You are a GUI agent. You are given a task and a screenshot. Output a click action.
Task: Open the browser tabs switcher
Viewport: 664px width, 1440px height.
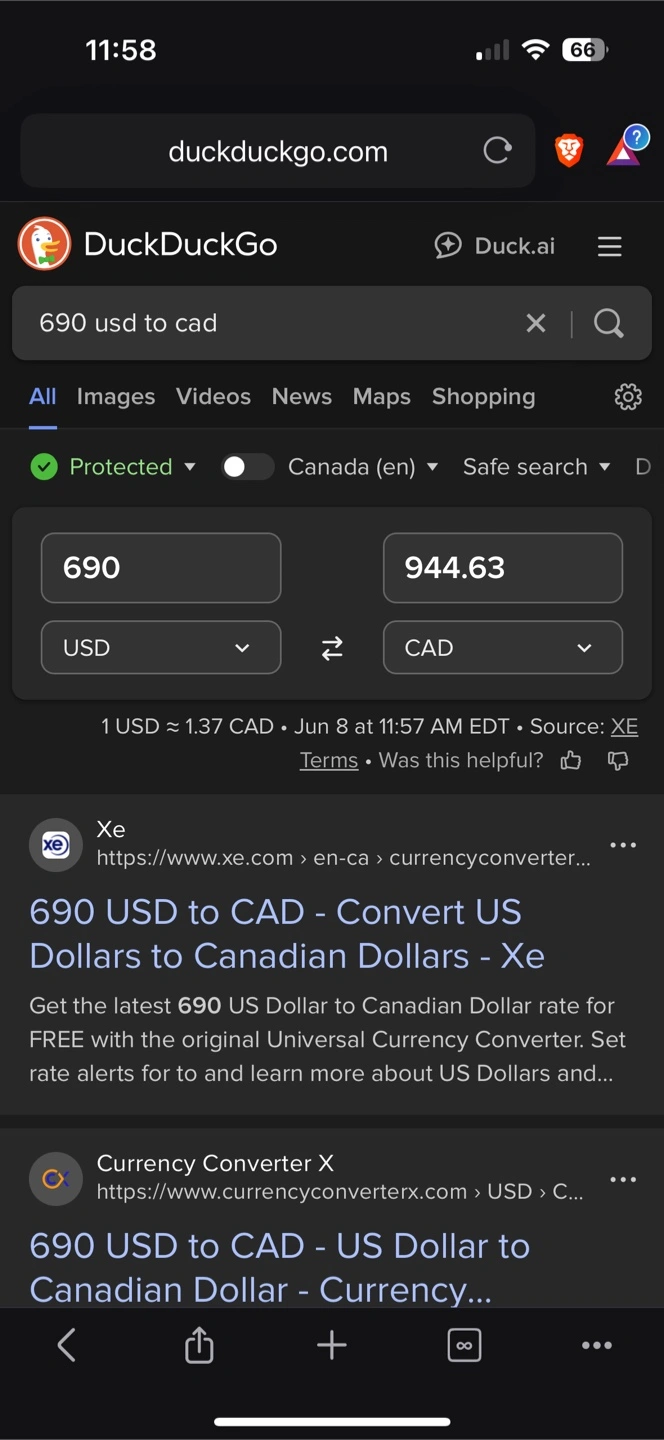(x=464, y=1345)
